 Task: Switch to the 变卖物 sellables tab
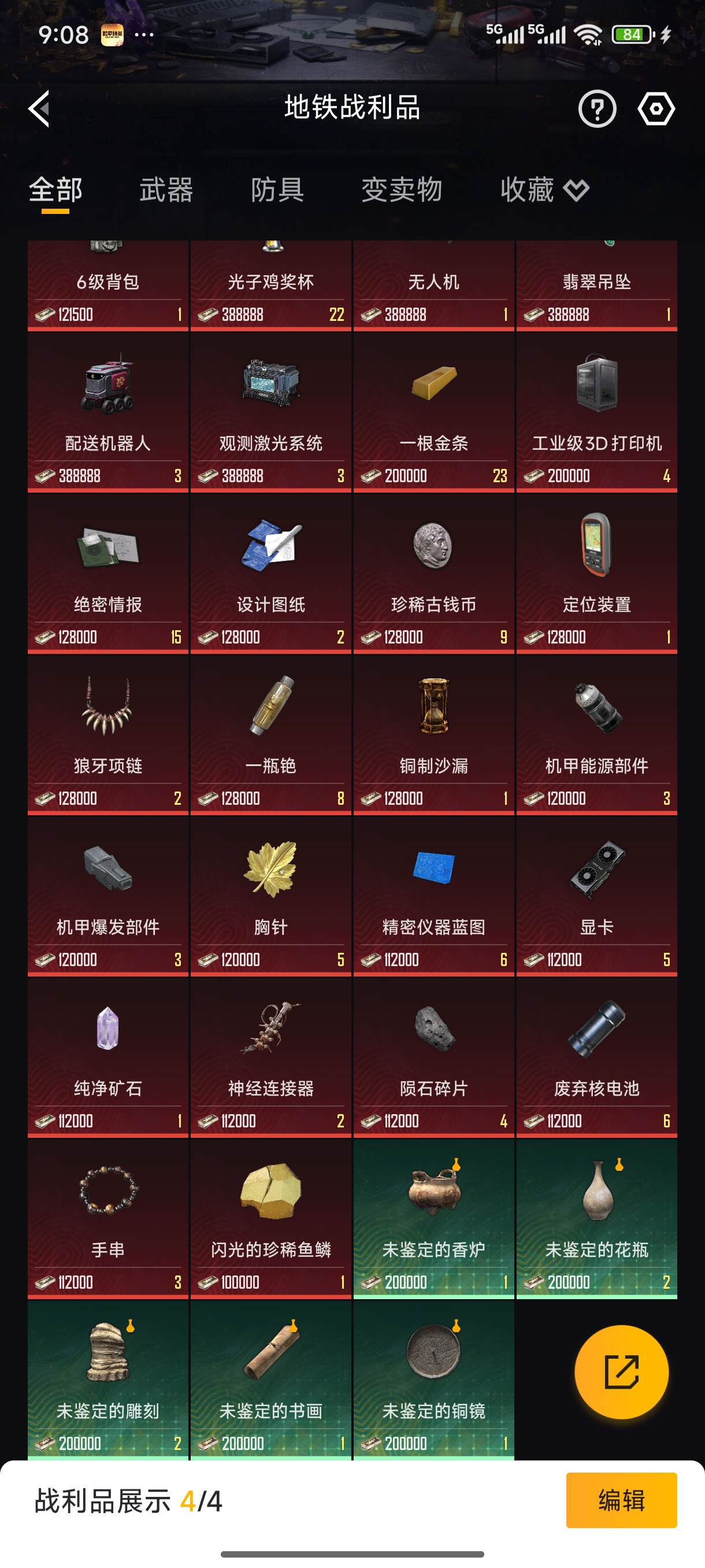coord(403,191)
